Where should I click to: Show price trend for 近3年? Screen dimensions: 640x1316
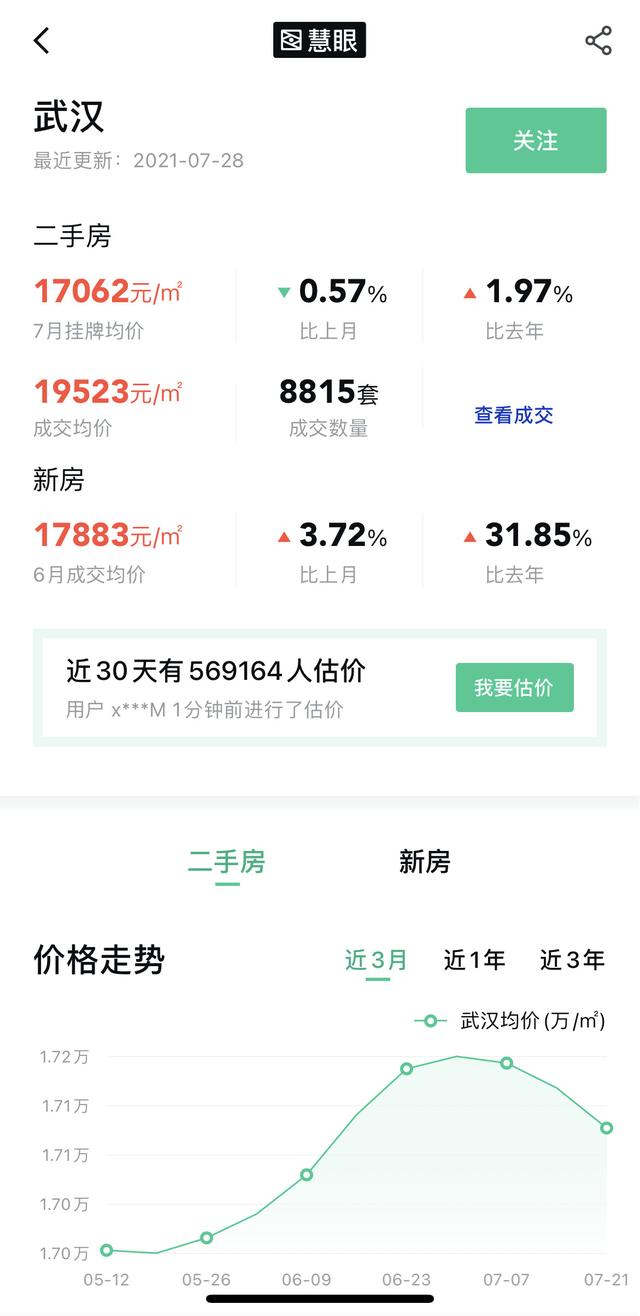(x=572, y=960)
